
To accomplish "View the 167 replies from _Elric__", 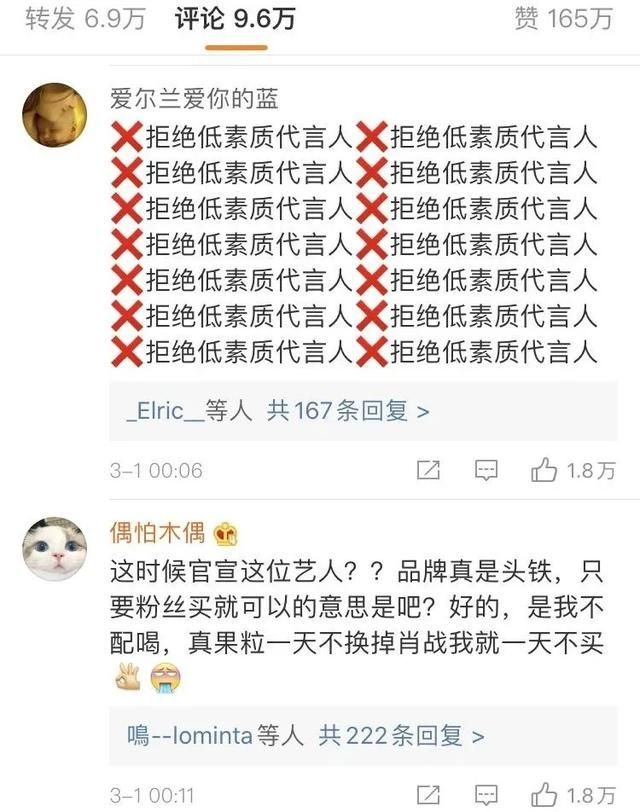I will (279, 411).
